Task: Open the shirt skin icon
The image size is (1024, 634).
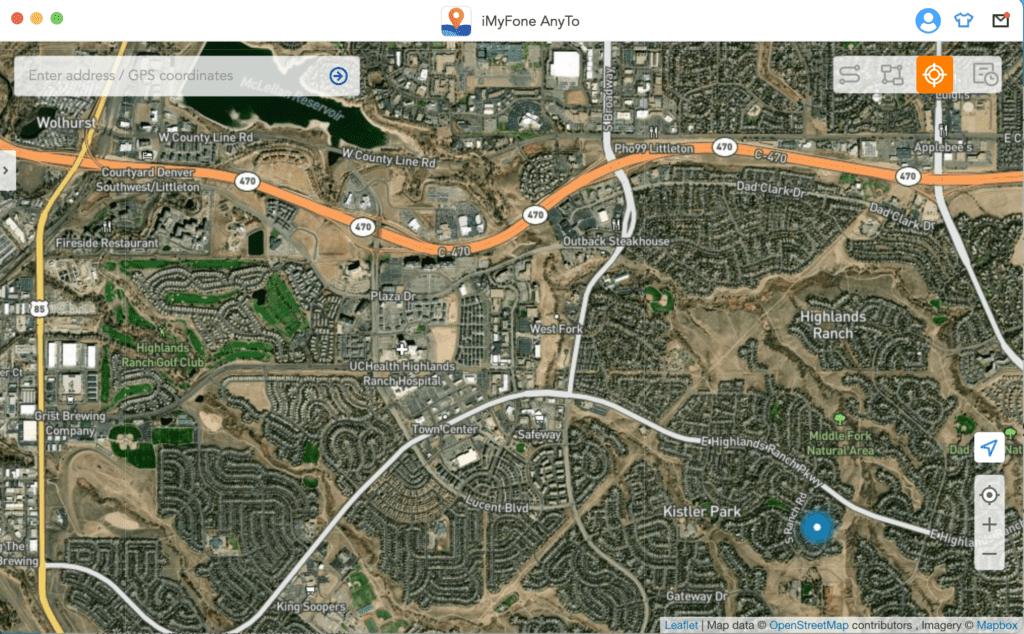Action: pyautogui.click(x=964, y=20)
